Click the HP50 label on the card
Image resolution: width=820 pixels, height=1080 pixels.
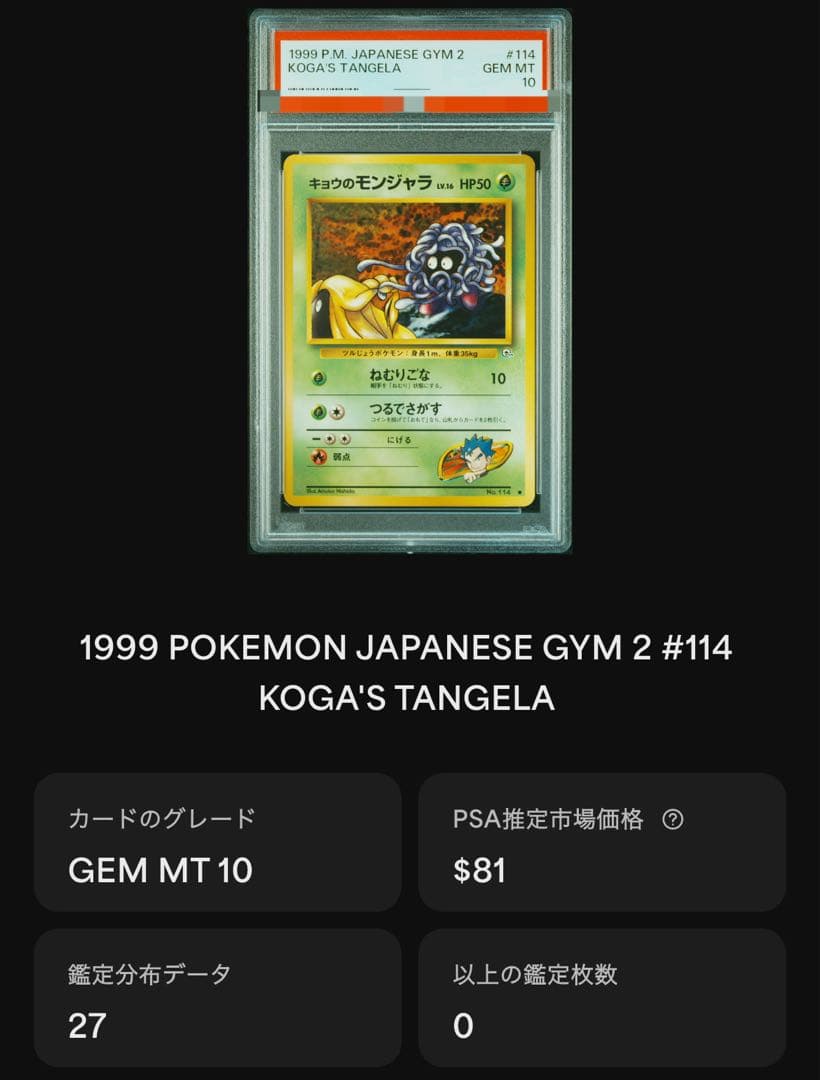point(477,184)
